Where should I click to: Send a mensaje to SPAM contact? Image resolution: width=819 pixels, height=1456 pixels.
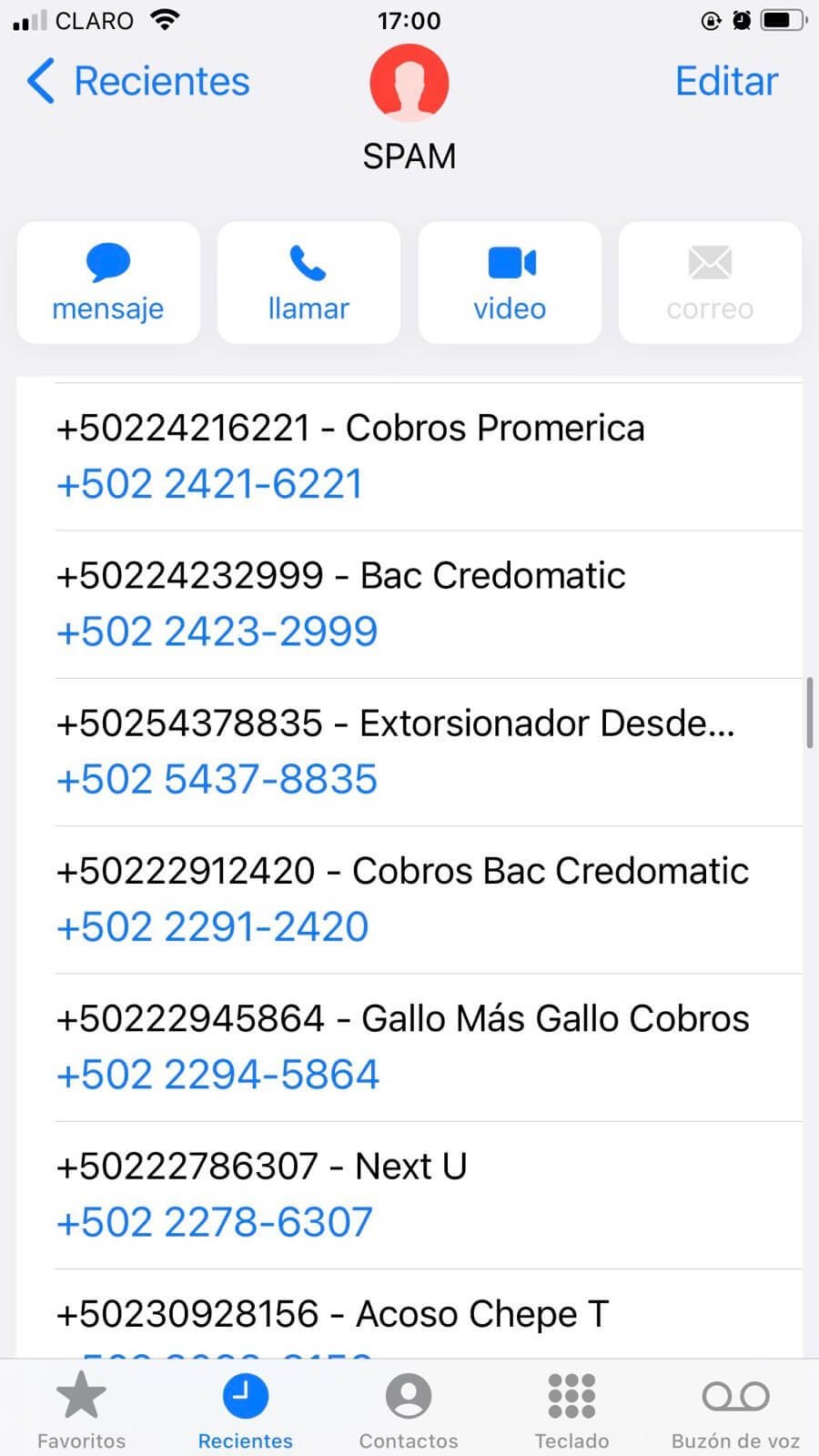[x=108, y=283]
